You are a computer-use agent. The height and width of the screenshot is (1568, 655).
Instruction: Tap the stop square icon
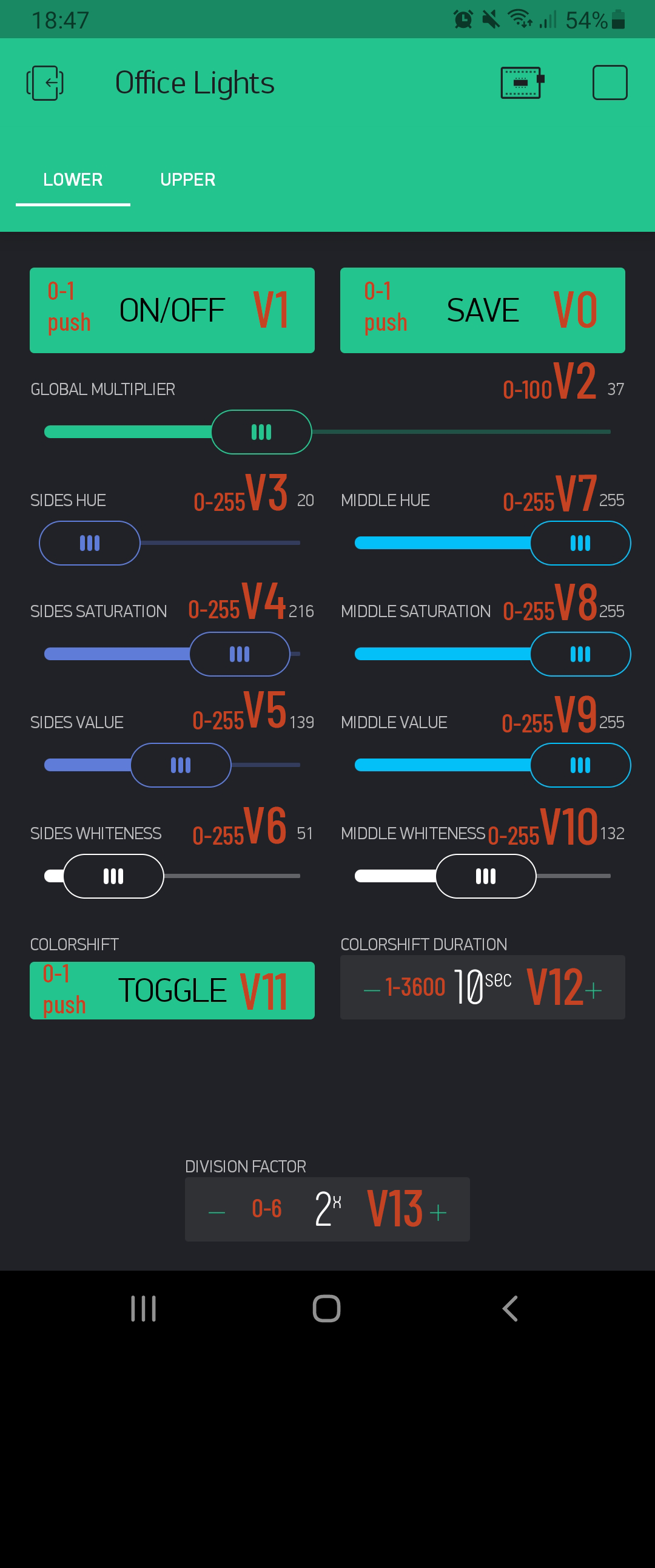click(610, 83)
